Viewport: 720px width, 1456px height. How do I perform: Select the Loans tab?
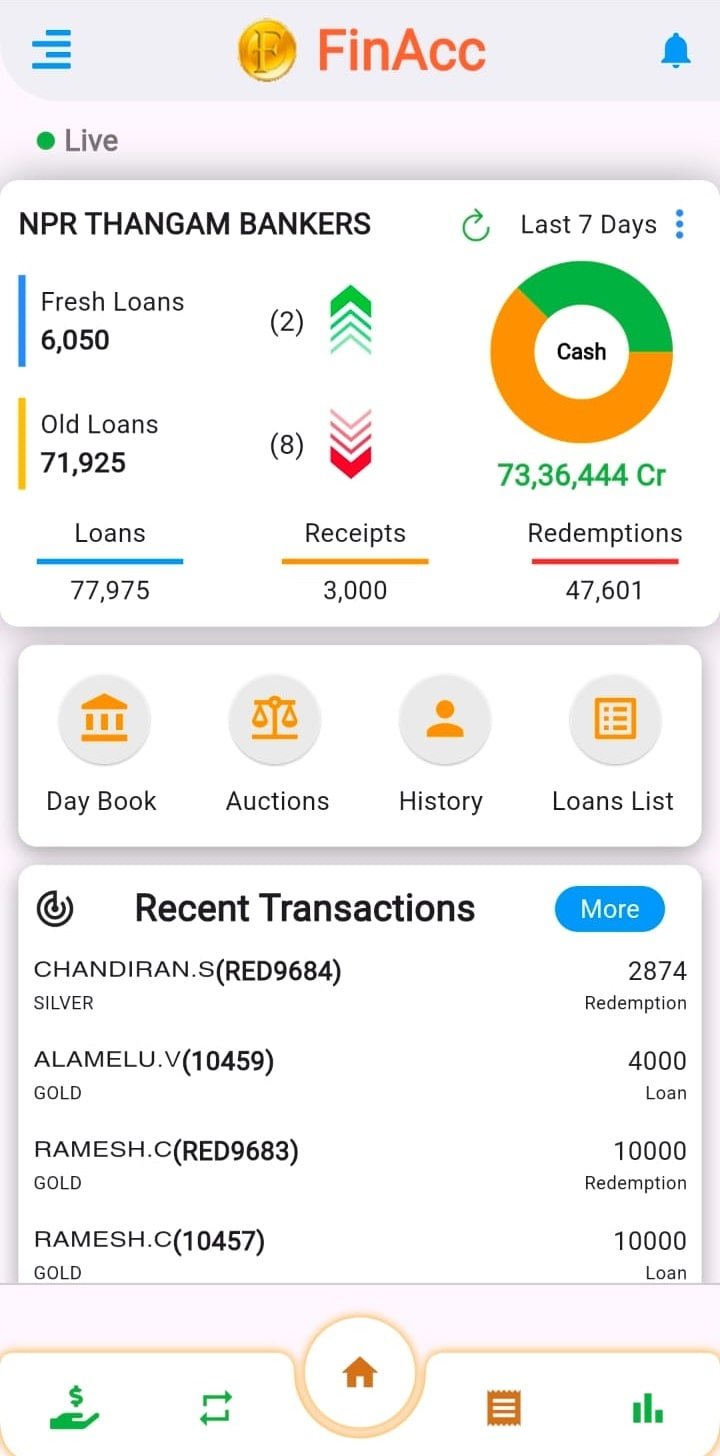(x=109, y=533)
